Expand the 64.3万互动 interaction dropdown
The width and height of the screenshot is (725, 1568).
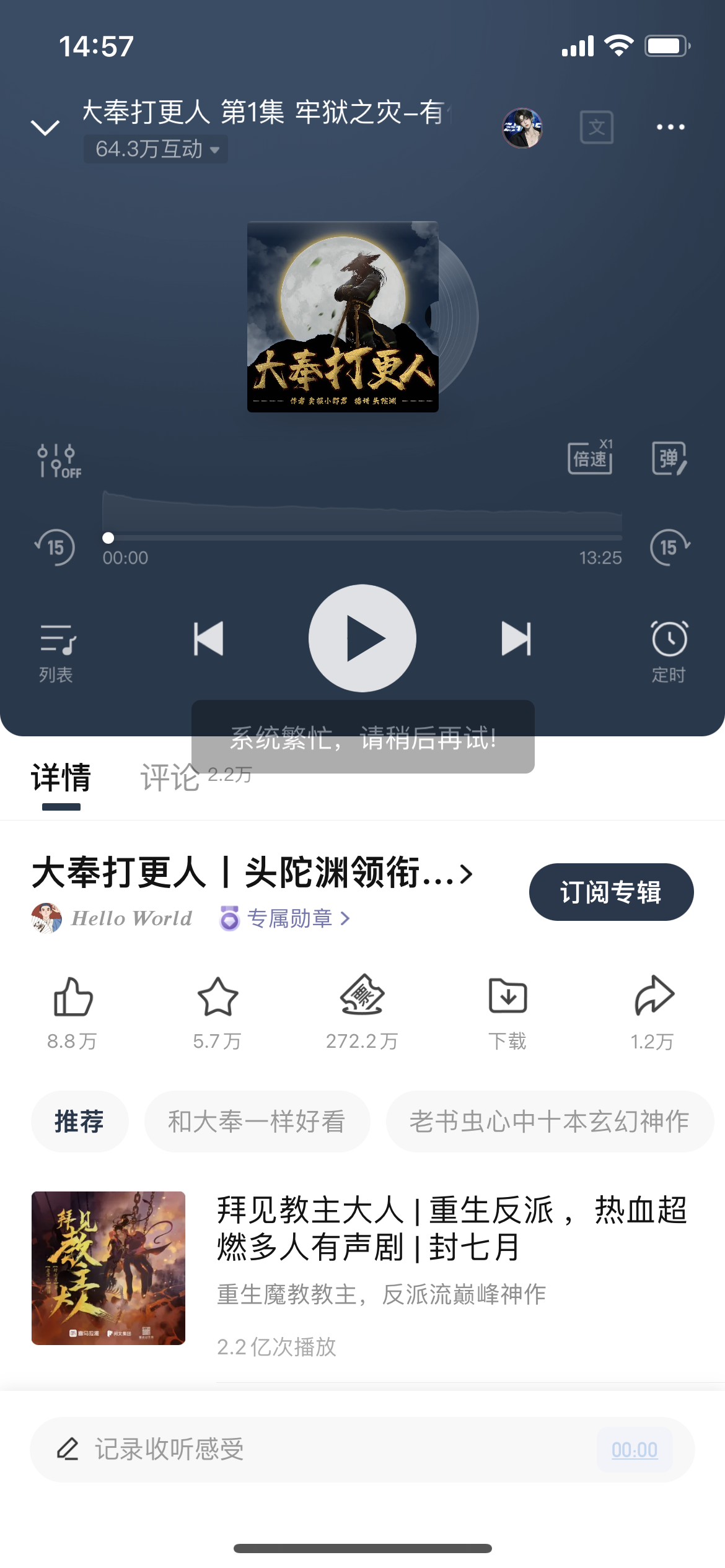154,149
